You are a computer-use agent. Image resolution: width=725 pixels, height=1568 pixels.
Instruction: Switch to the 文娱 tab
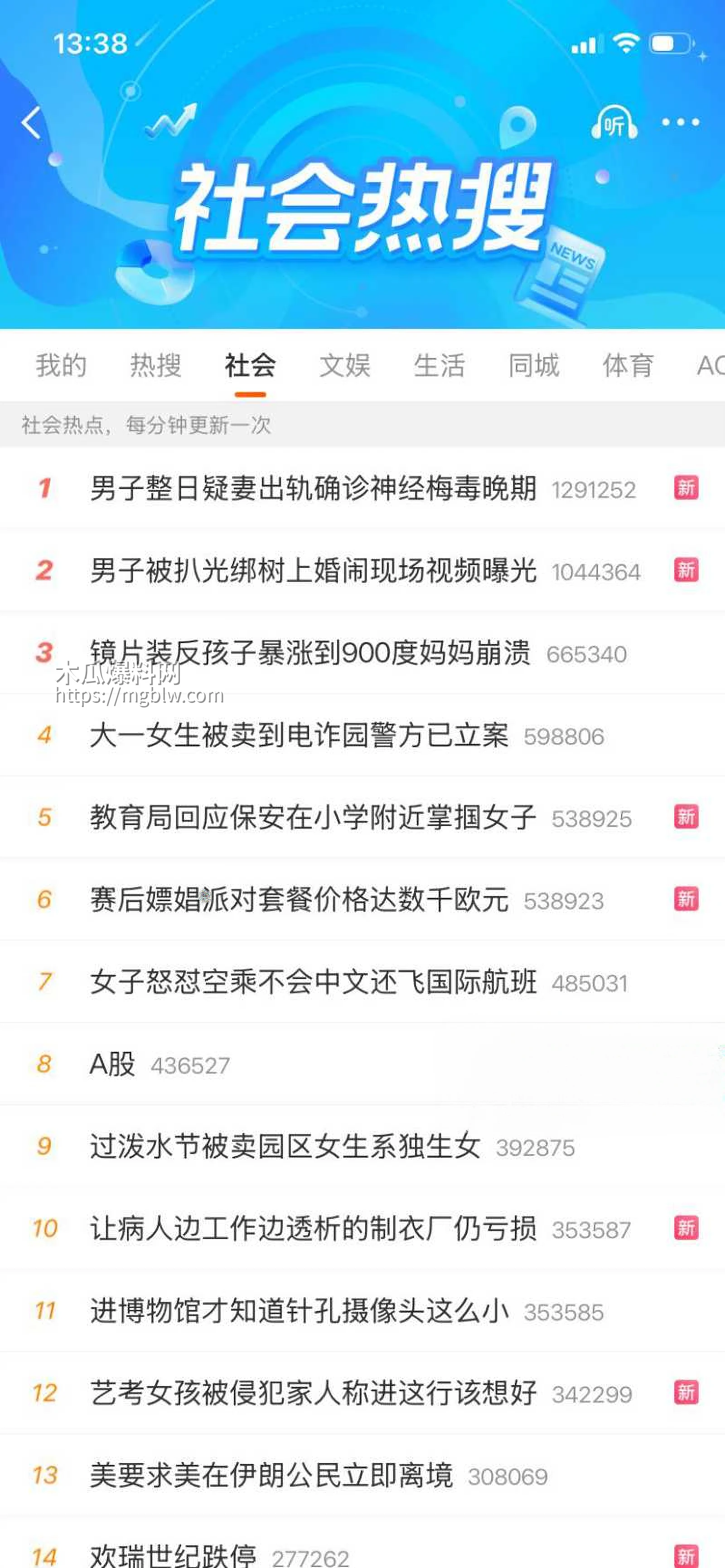345,365
